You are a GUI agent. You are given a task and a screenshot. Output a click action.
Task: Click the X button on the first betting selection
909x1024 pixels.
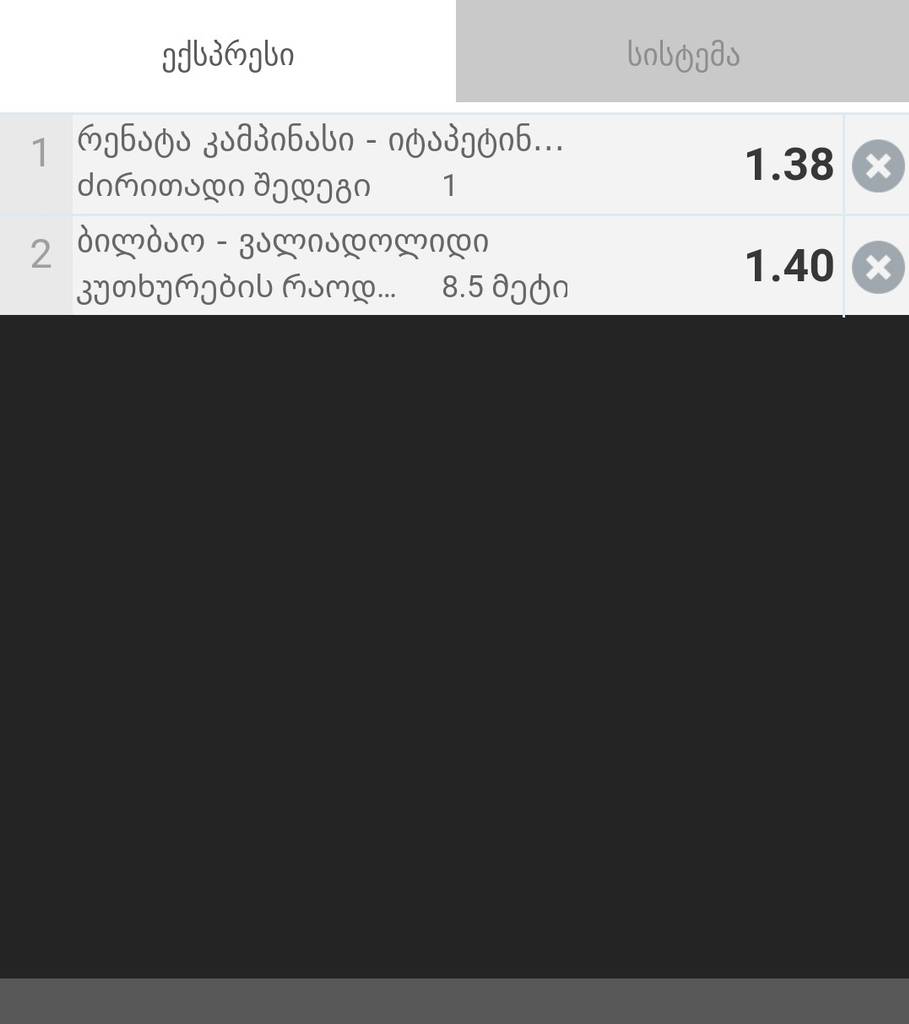point(877,167)
